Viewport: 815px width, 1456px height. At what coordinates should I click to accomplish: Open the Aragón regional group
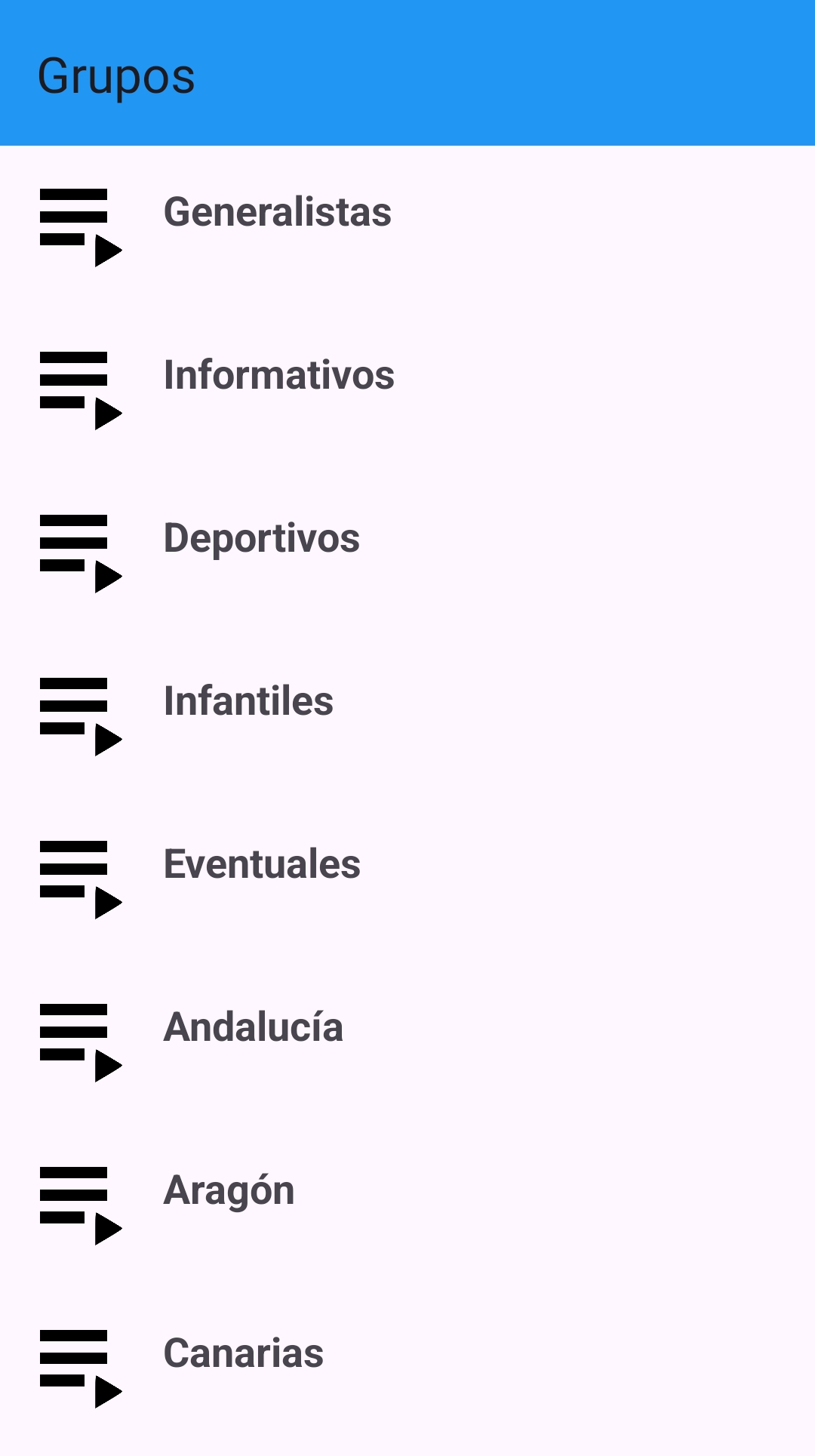[x=229, y=1190]
